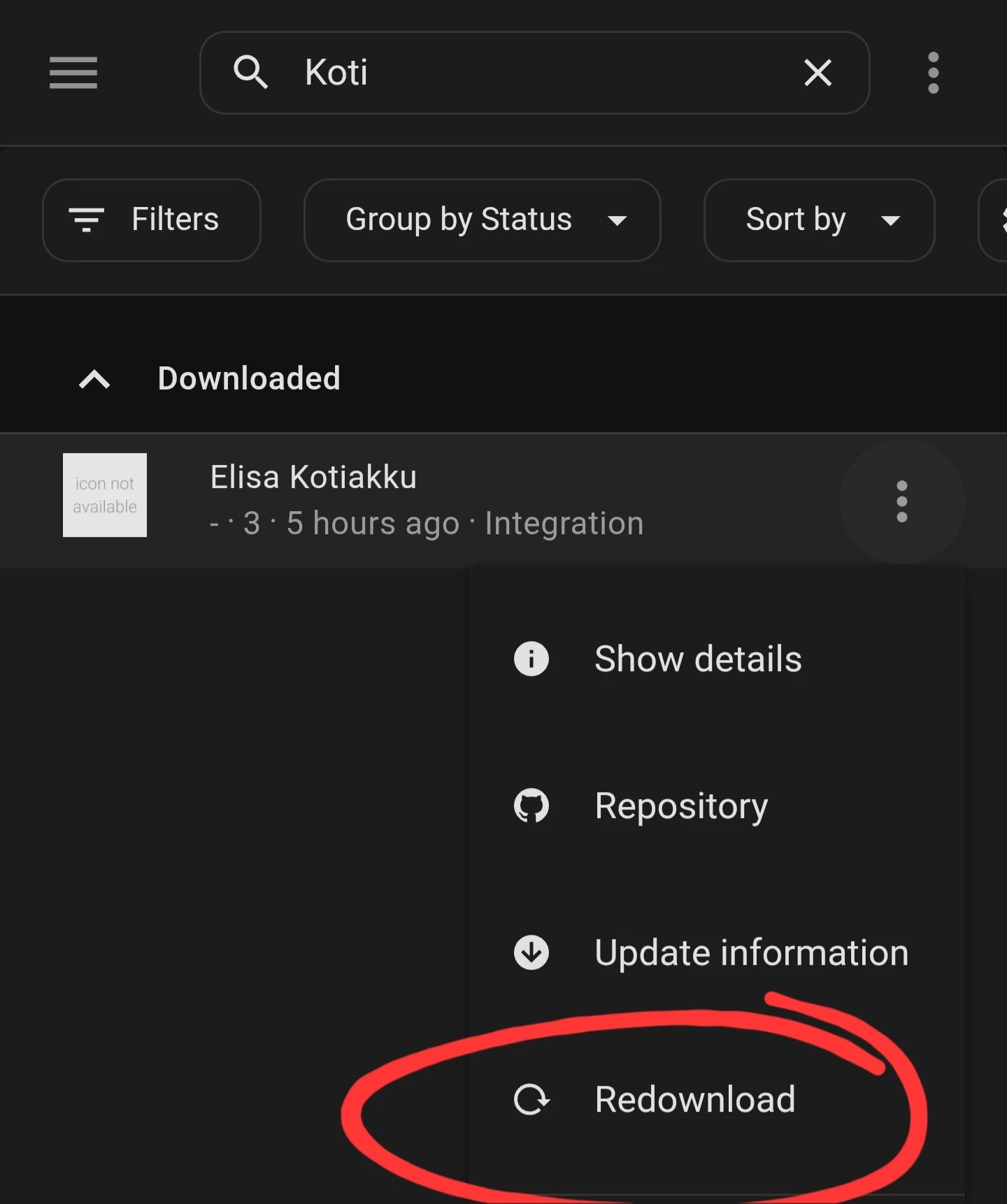The height and width of the screenshot is (1204, 1007).
Task: Expand the Group by Status dropdown
Action: 482,220
